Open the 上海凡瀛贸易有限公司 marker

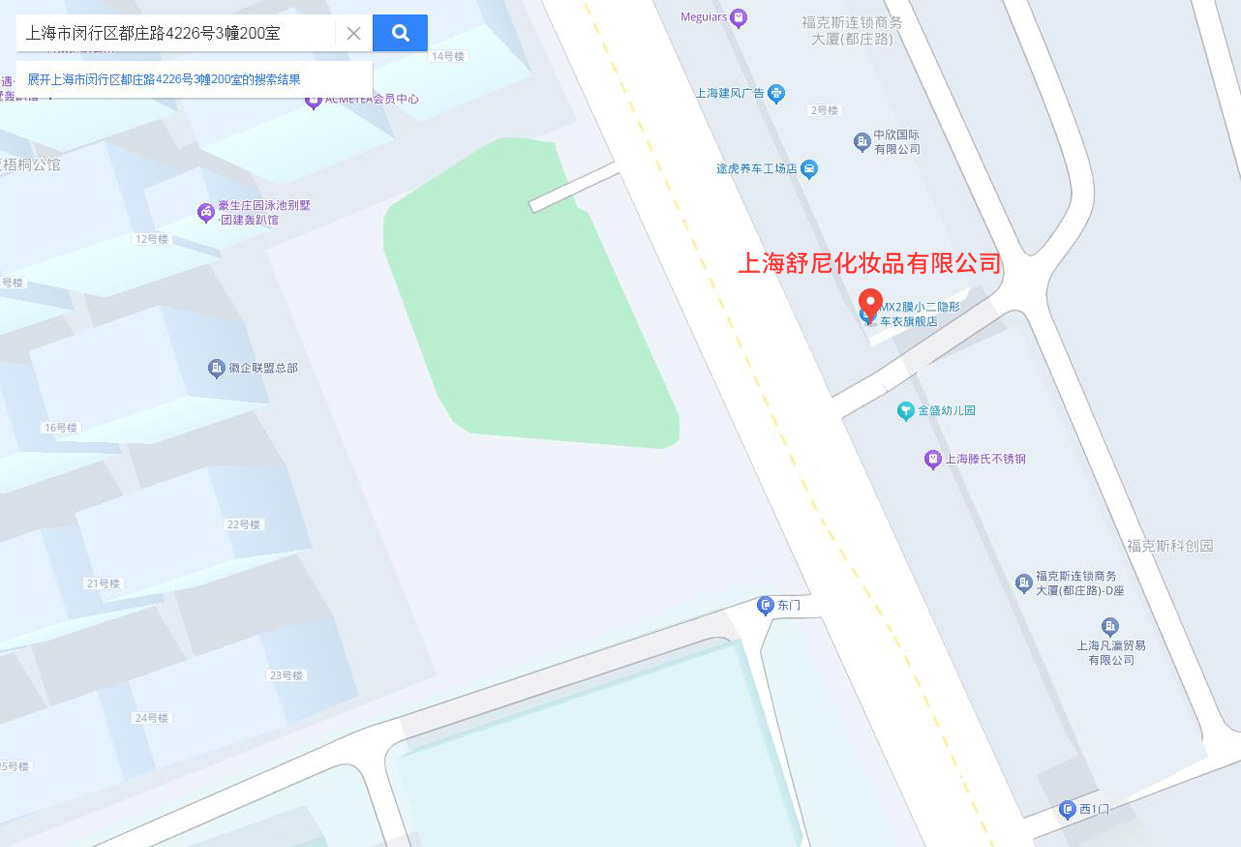pyautogui.click(x=1110, y=627)
